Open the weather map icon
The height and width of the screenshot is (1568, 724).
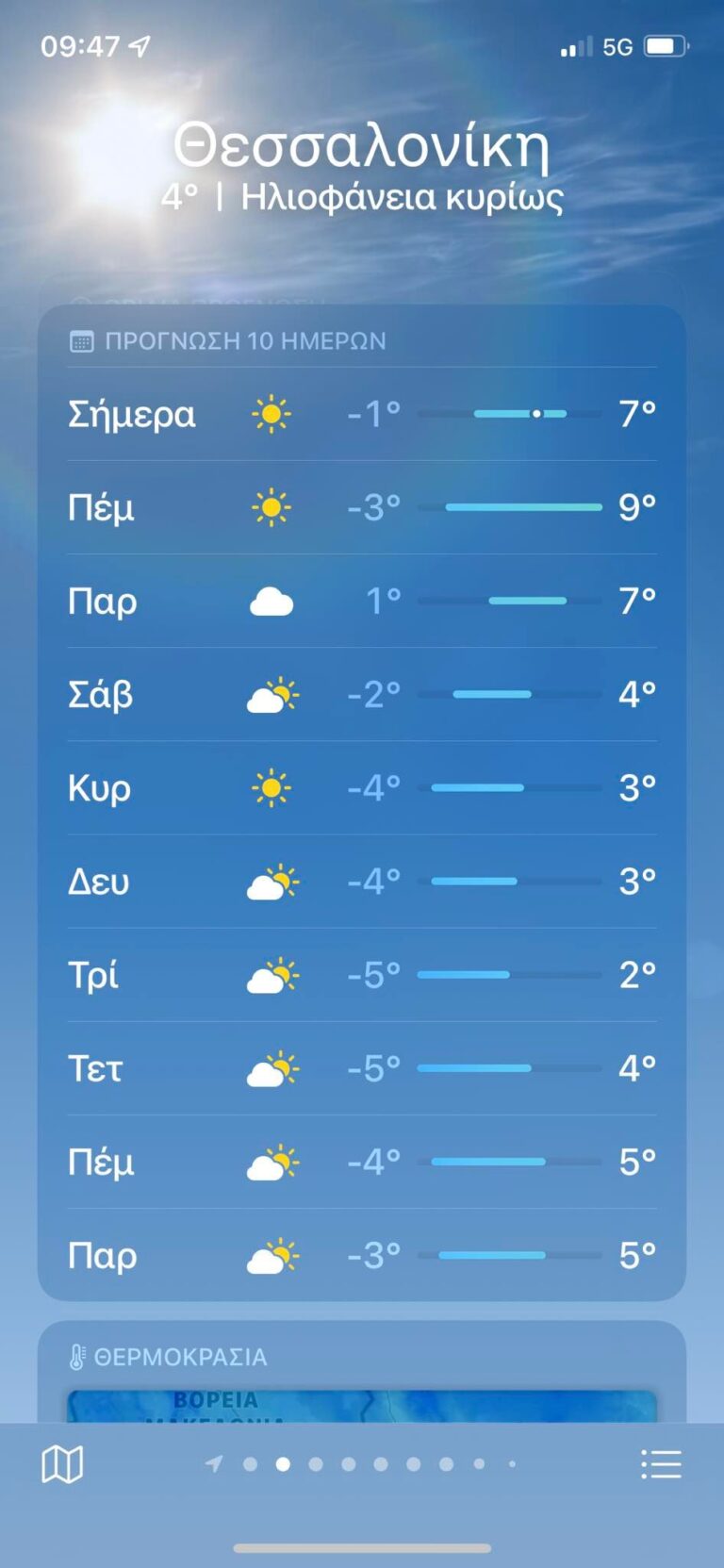click(62, 1464)
